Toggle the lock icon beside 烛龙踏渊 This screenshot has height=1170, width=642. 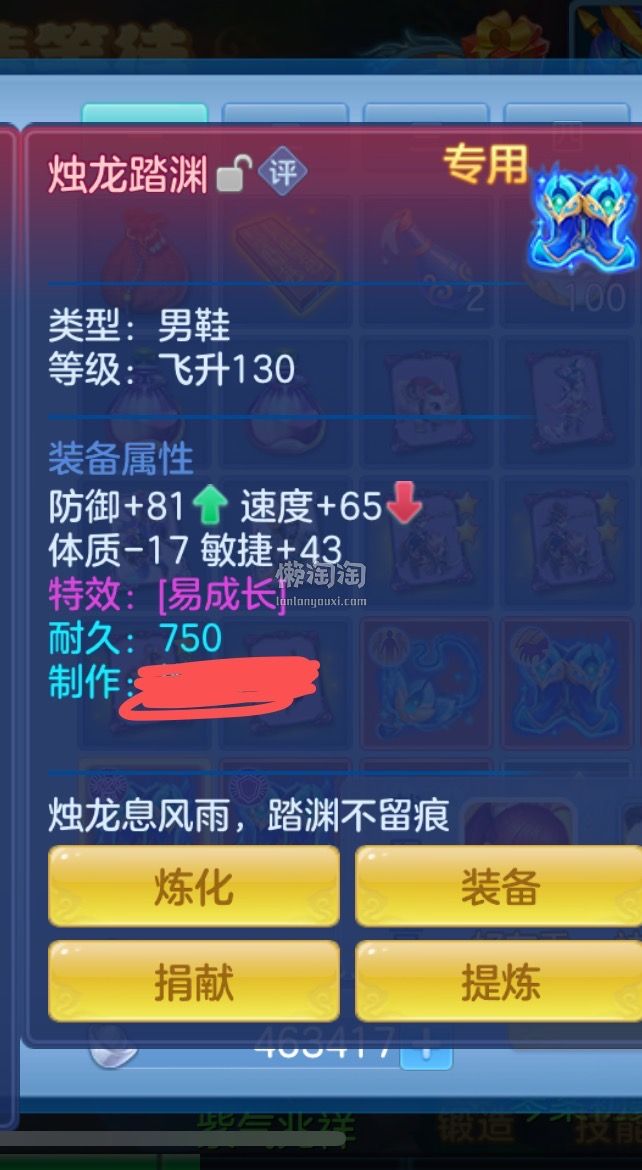232,174
